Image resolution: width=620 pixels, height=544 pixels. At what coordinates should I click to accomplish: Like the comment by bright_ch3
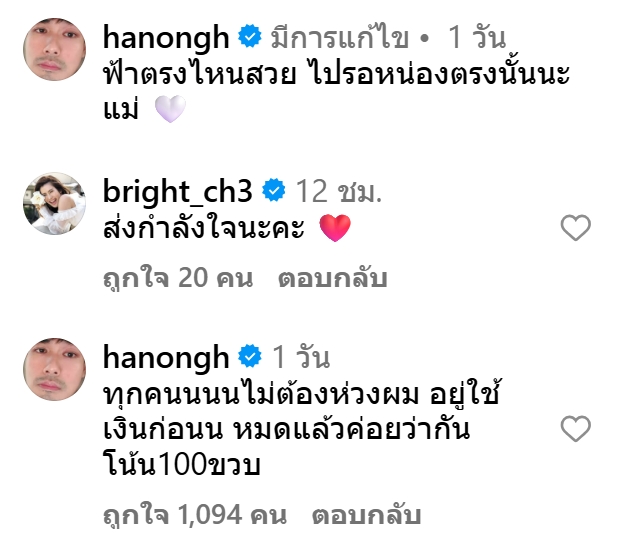(576, 230)
